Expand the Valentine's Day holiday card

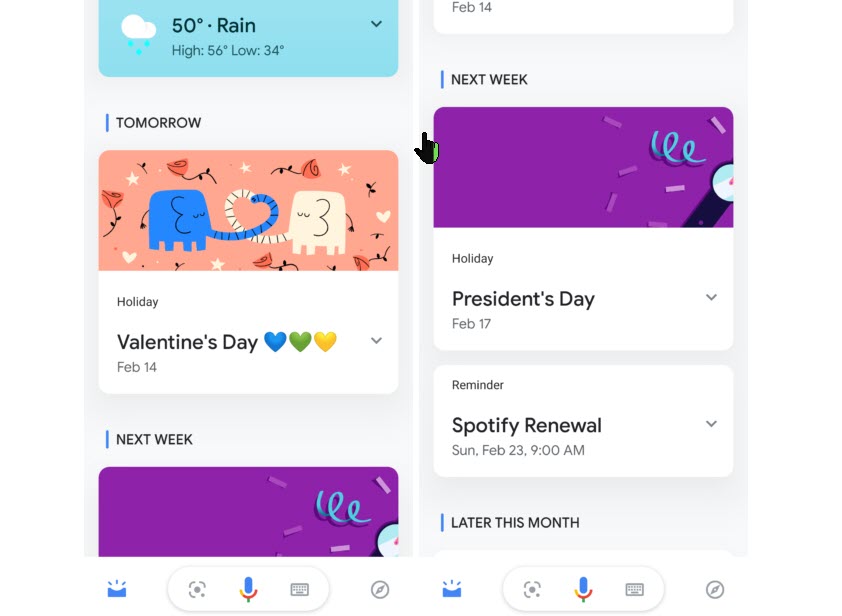point(376,341)
